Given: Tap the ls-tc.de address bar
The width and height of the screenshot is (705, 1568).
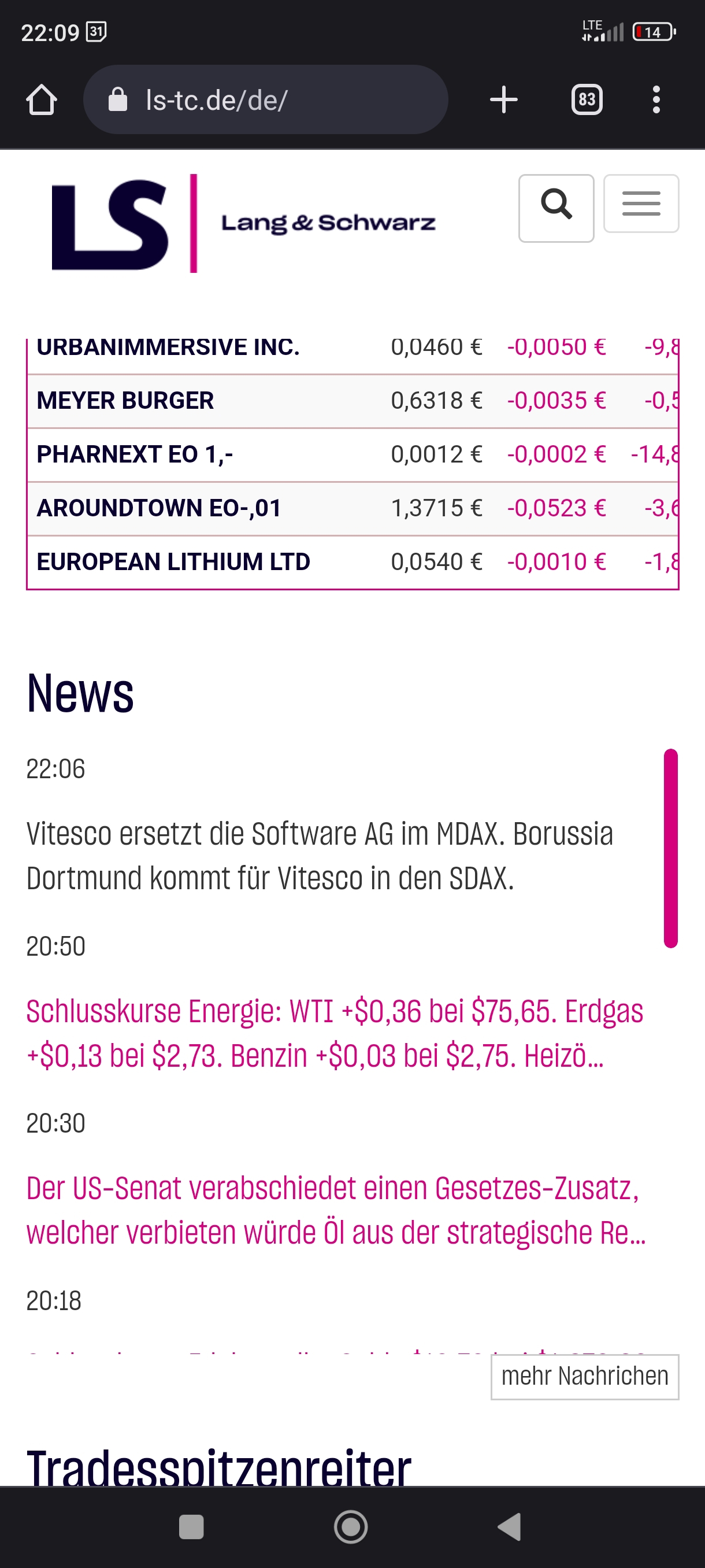Looking at the screenshot, I should tap(265, 100).
